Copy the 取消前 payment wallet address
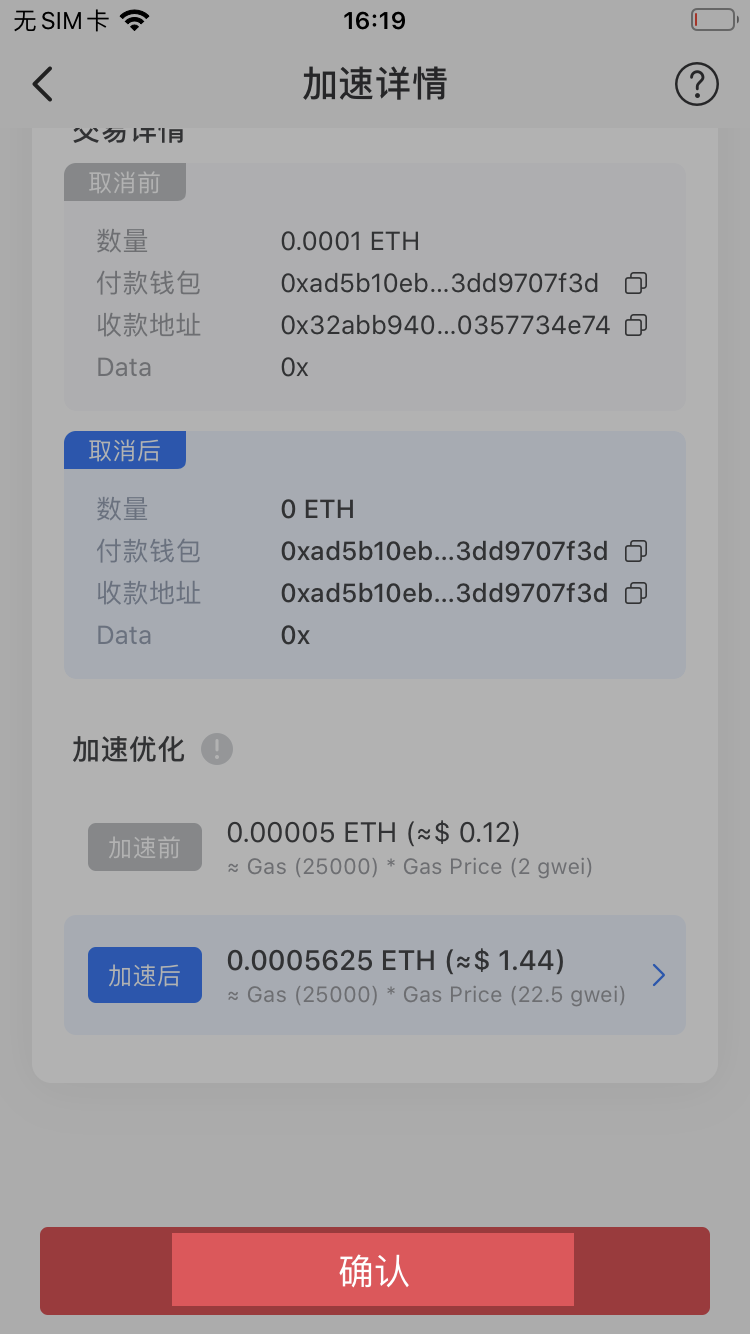This screenshot has height=1334, width=750. click(636, 283)
